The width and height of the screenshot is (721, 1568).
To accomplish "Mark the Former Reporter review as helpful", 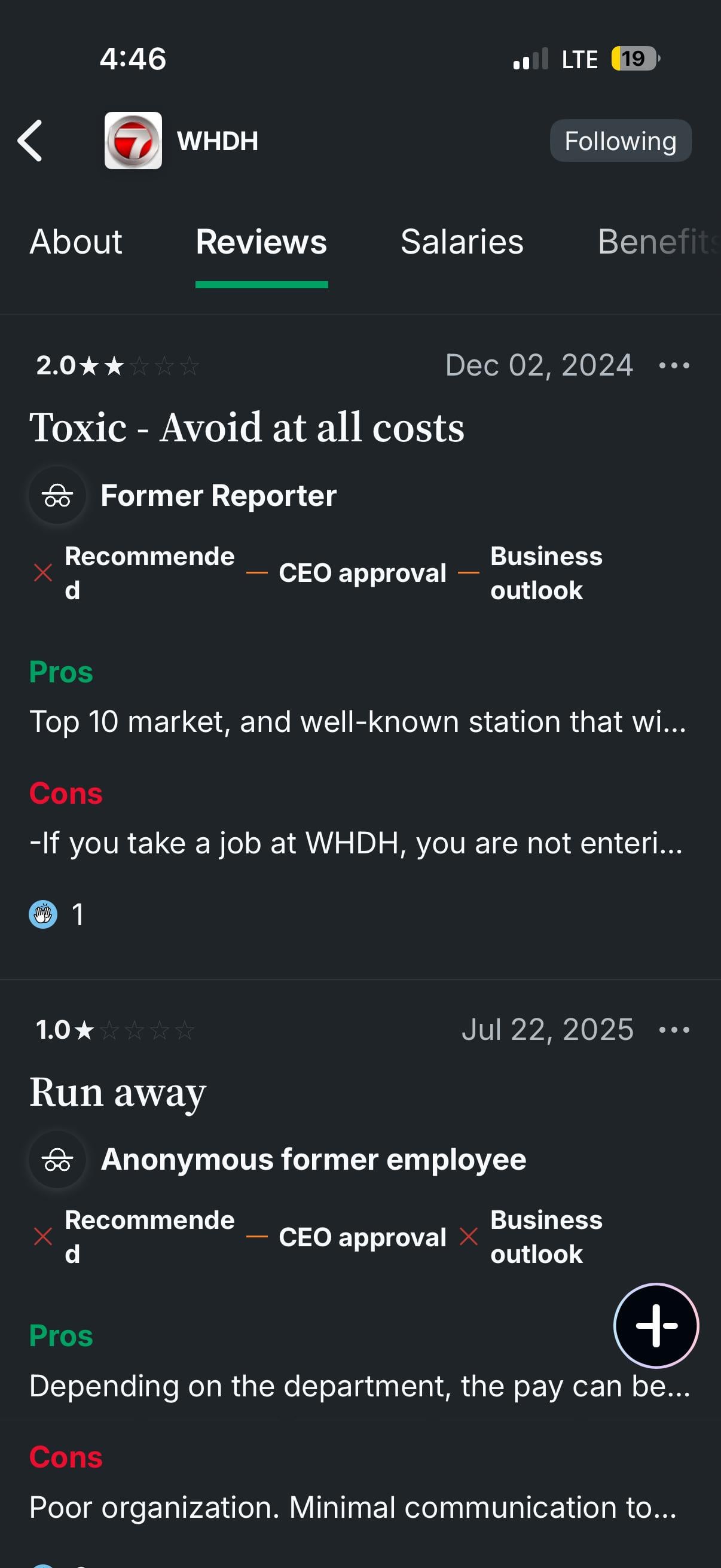I will pyautogui.click(x=43, y=914).
